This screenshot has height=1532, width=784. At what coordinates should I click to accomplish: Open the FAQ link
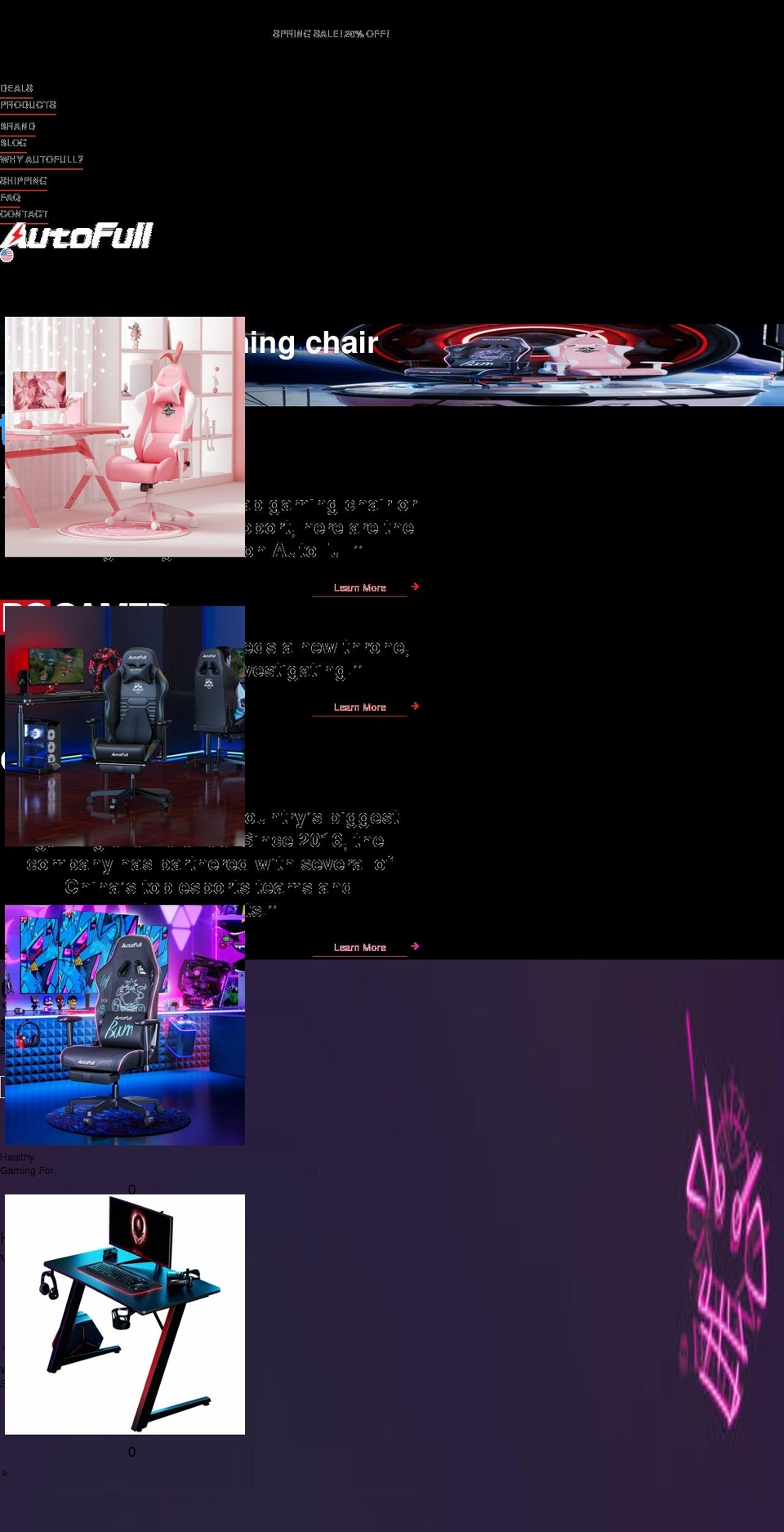point(10,198)
